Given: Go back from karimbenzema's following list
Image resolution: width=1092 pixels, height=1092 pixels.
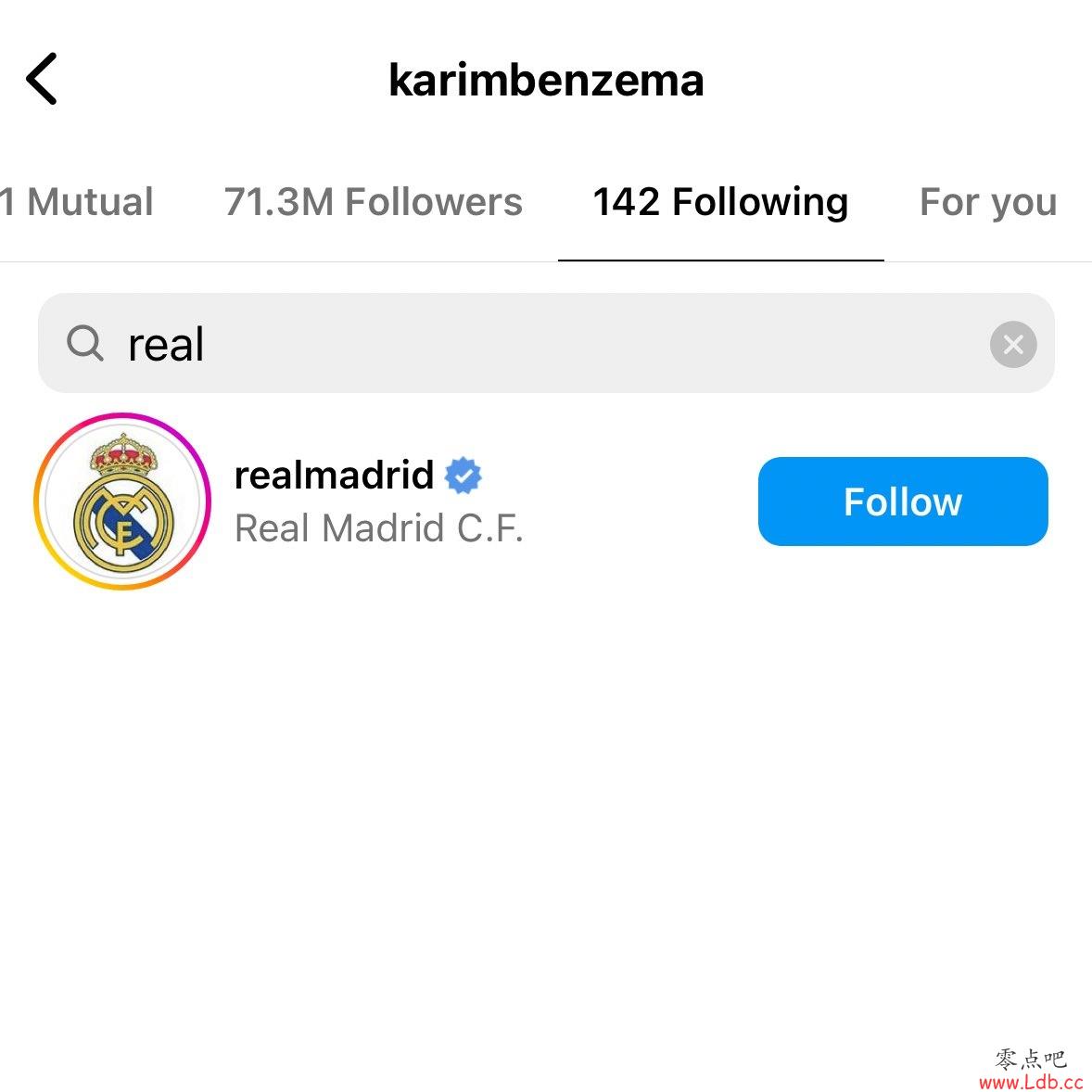Looking at the screenshot, I should click(42, 79).
